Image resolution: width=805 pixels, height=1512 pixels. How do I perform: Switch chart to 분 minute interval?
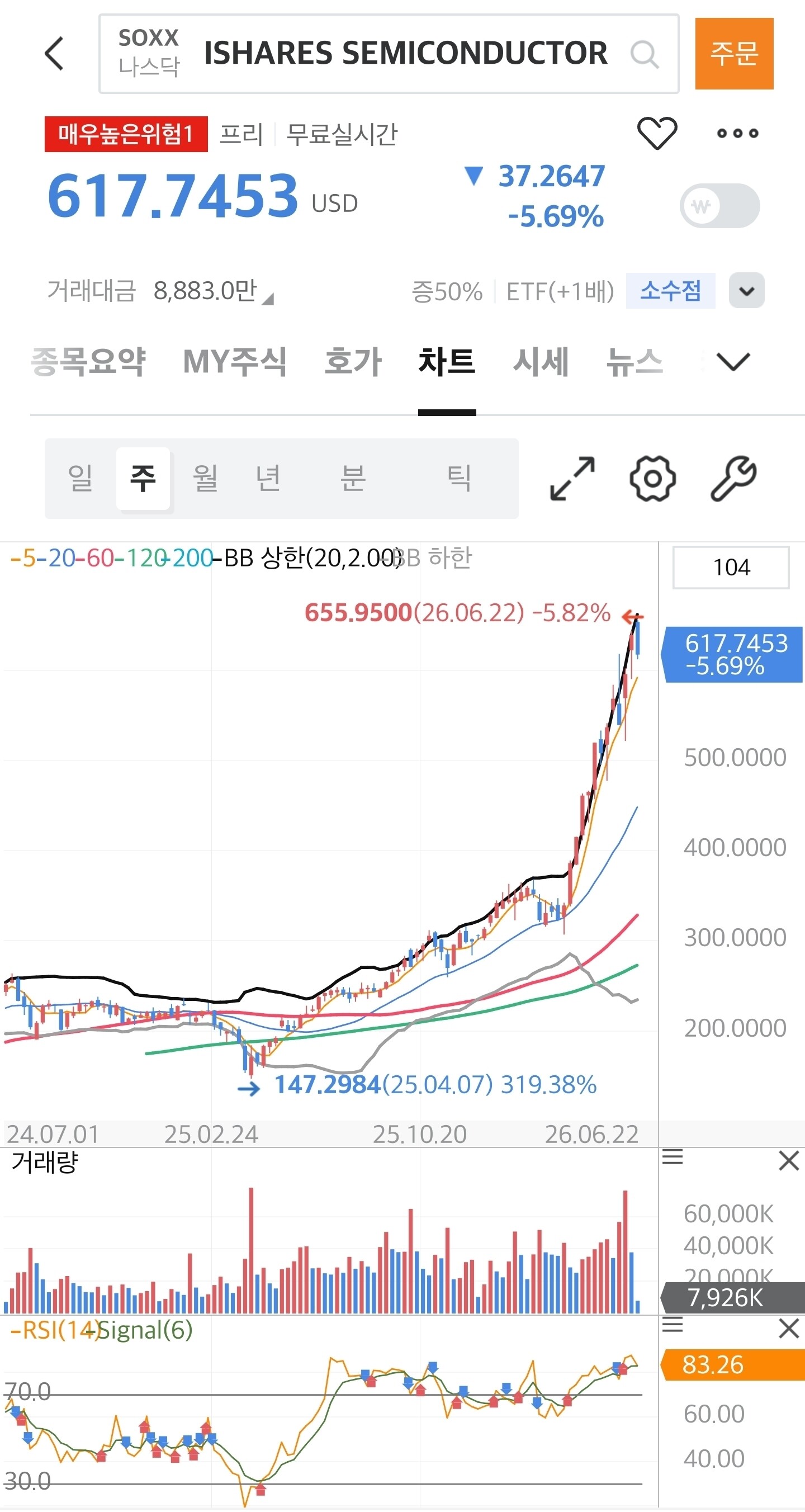[x=353, y=478]
